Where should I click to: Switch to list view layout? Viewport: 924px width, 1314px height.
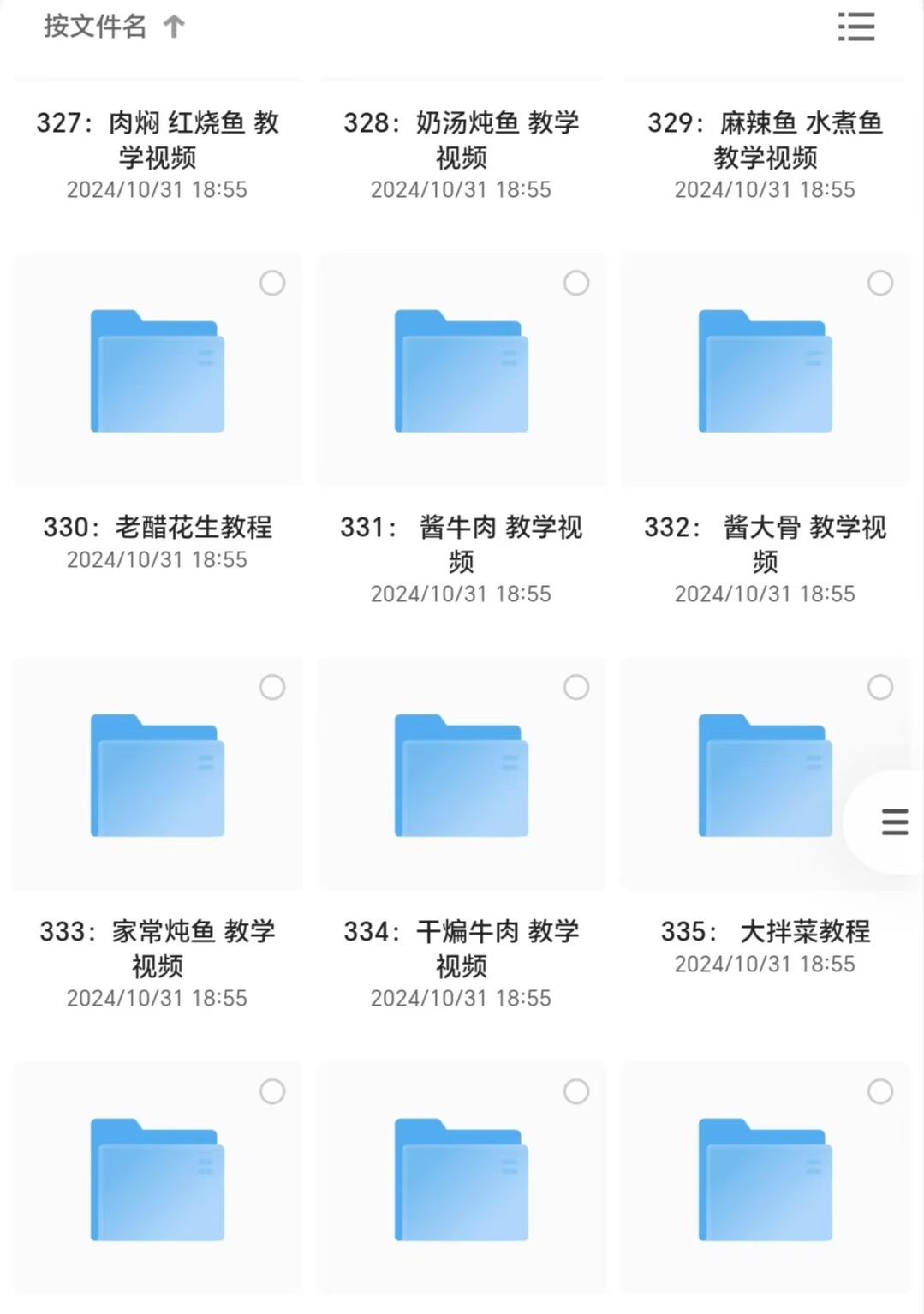tap(855, 27)
